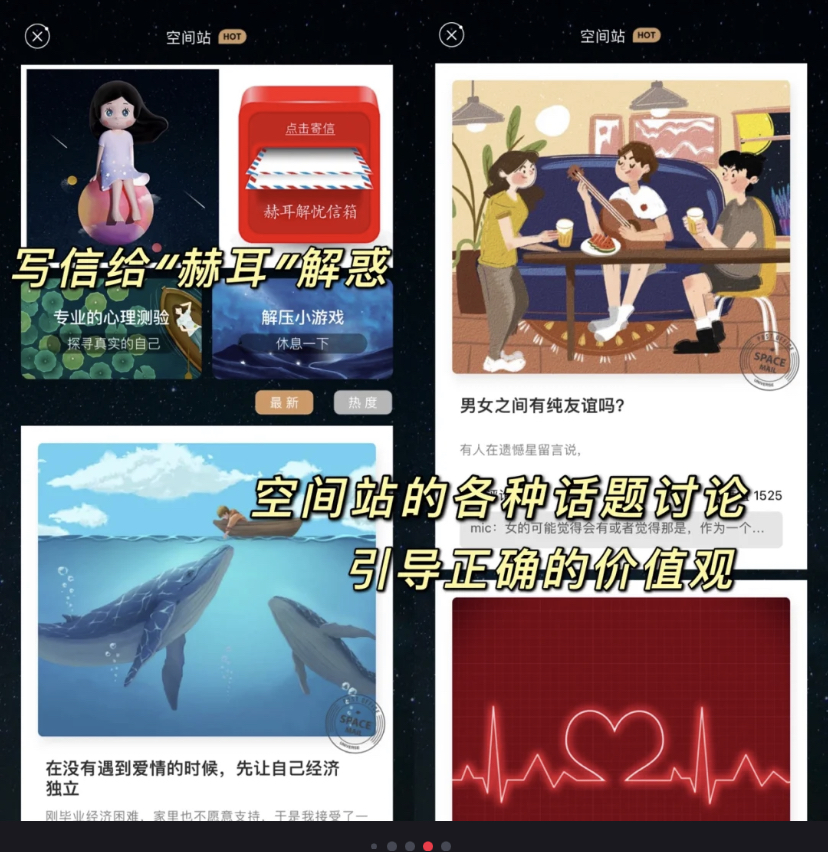
Task: Close the right 空间站 screen
Action: 450,36
